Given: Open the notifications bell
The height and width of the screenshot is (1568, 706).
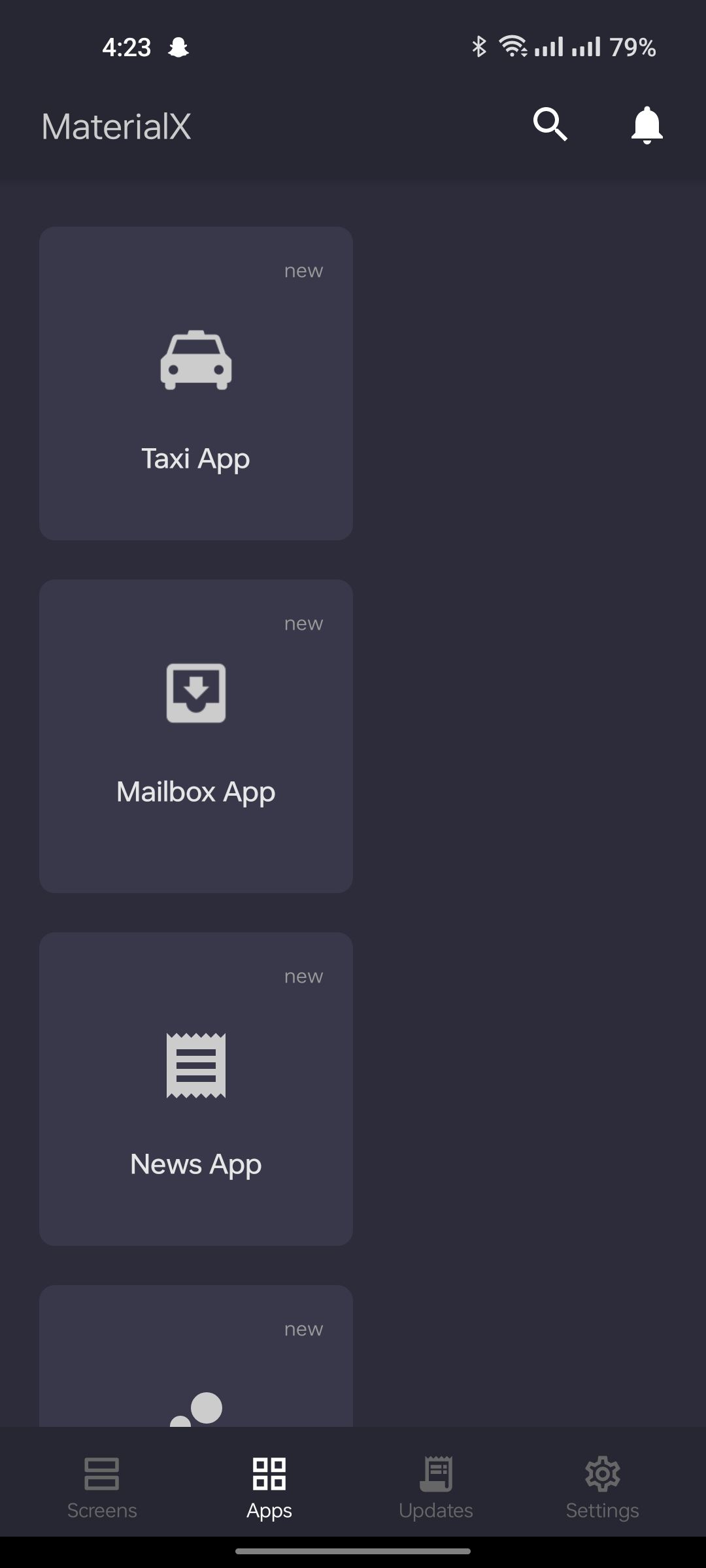Looking at the screenshot, I should tap(647, 125).
